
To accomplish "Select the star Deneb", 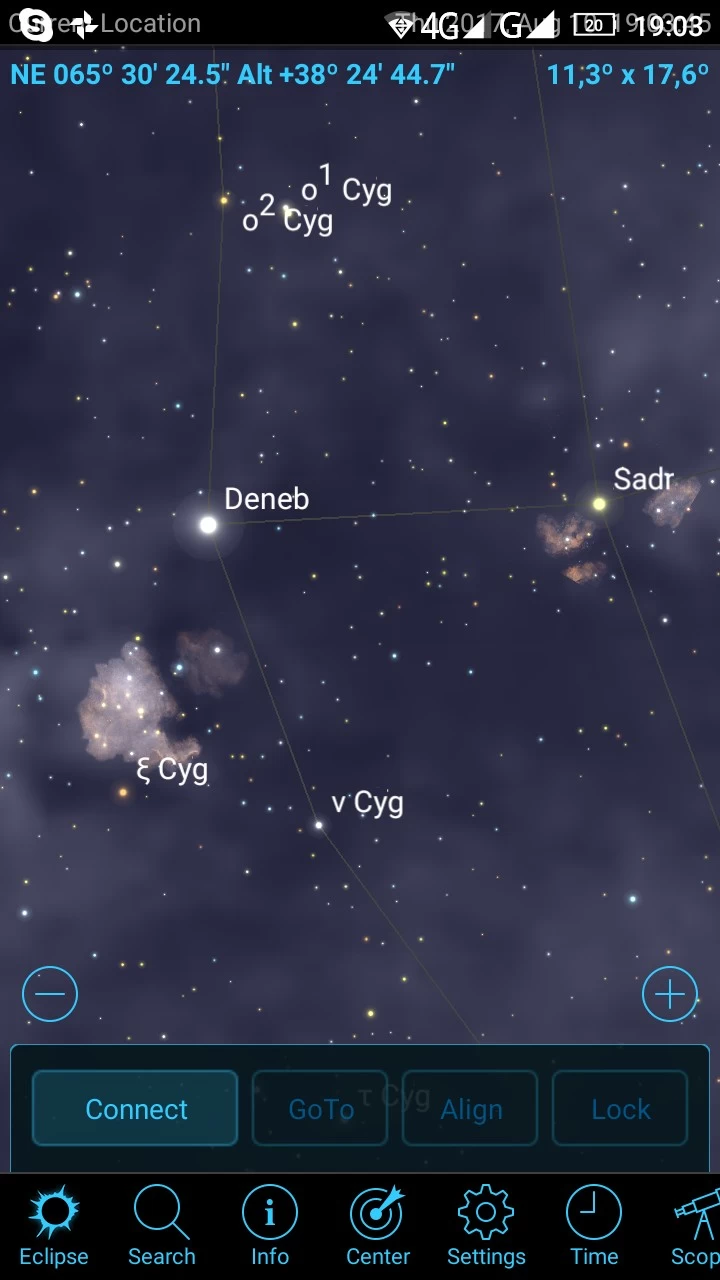I will pos(208,524).
